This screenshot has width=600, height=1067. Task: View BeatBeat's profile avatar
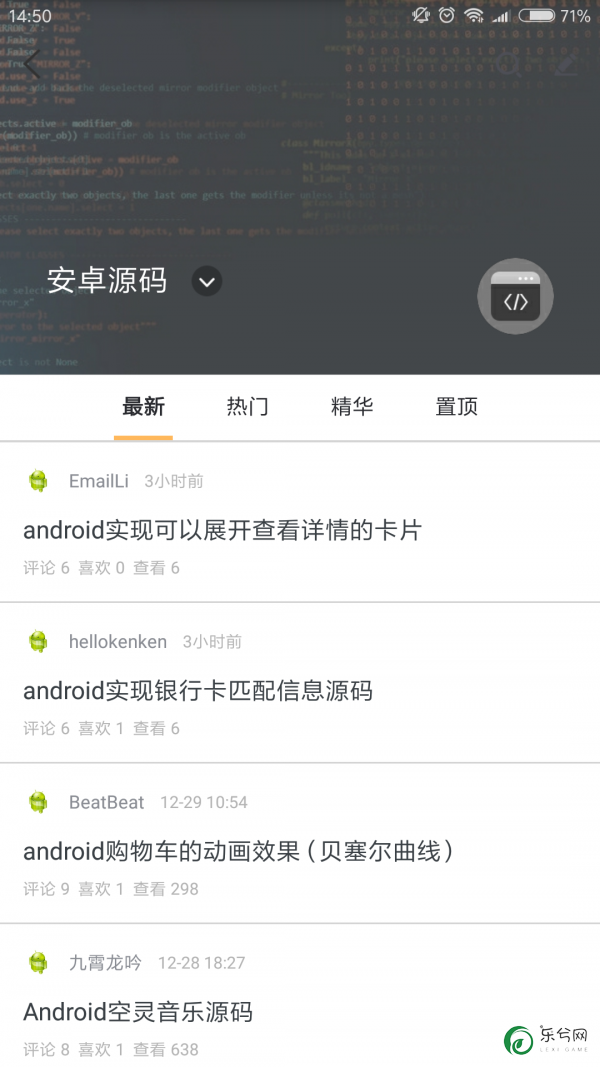39,802
